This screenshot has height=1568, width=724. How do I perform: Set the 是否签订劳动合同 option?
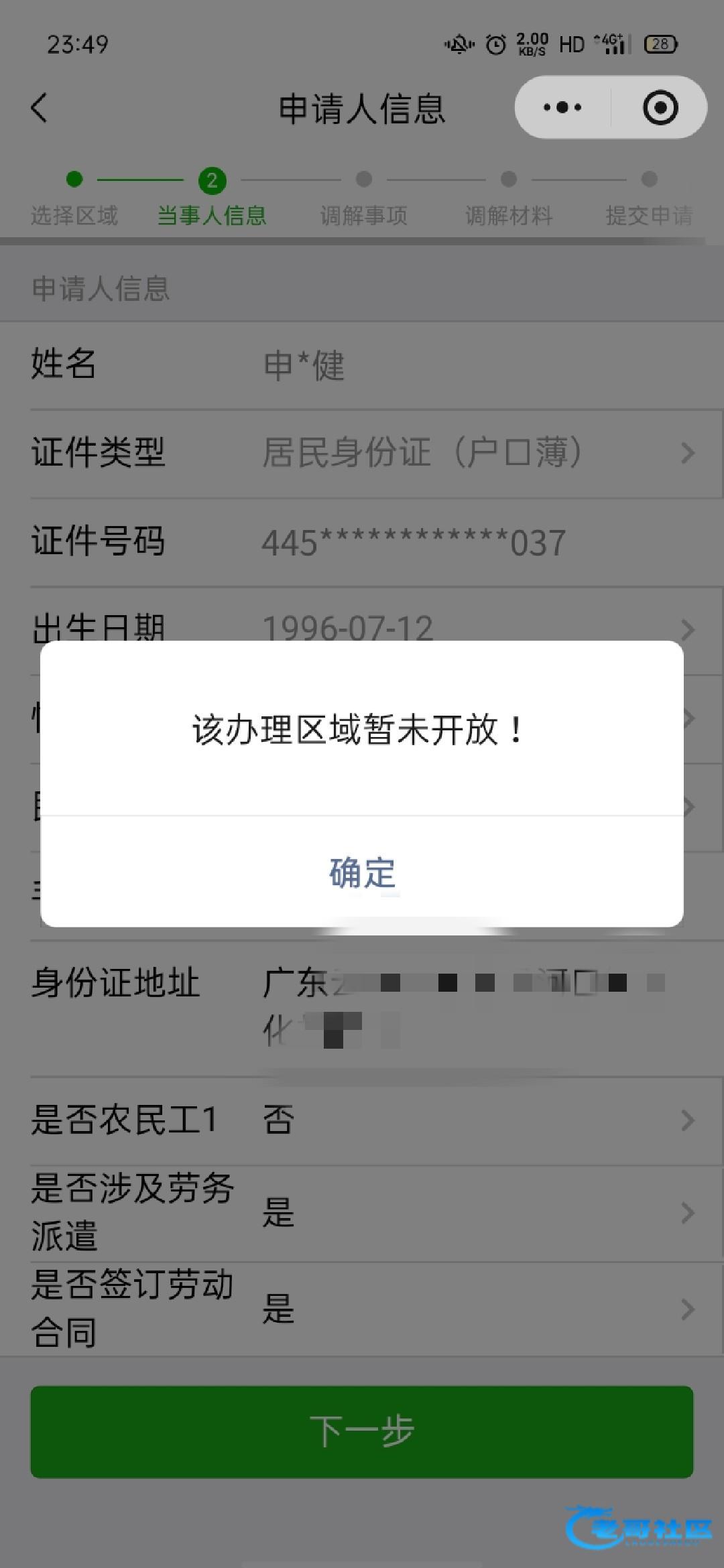click(x=469, y=1309)
